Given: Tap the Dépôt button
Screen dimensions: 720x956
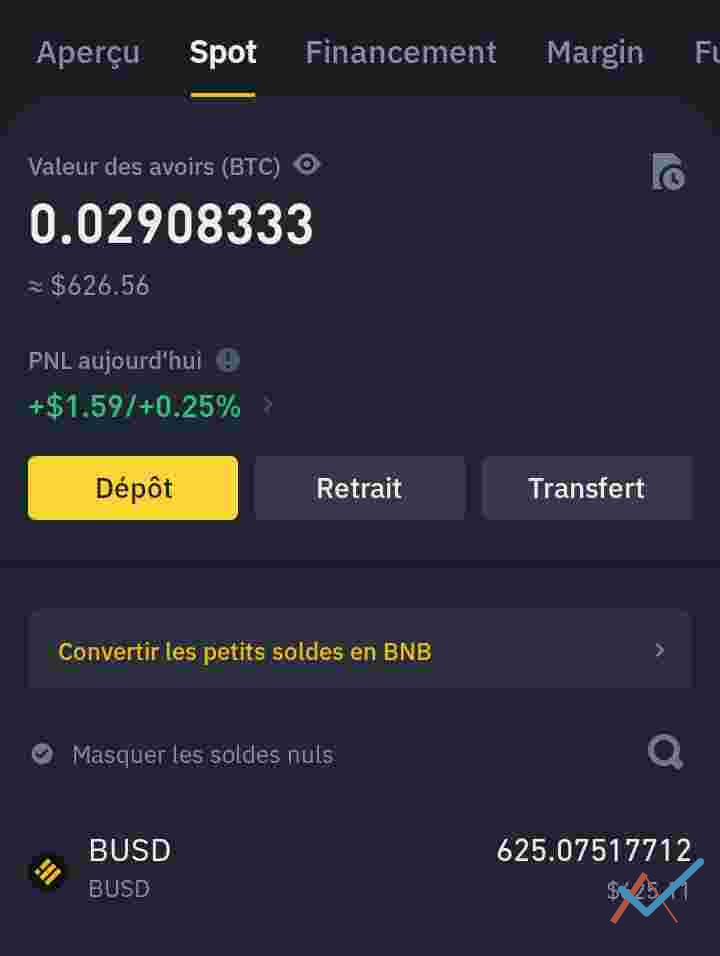Looking at the screenshot, I should point(133,488).
